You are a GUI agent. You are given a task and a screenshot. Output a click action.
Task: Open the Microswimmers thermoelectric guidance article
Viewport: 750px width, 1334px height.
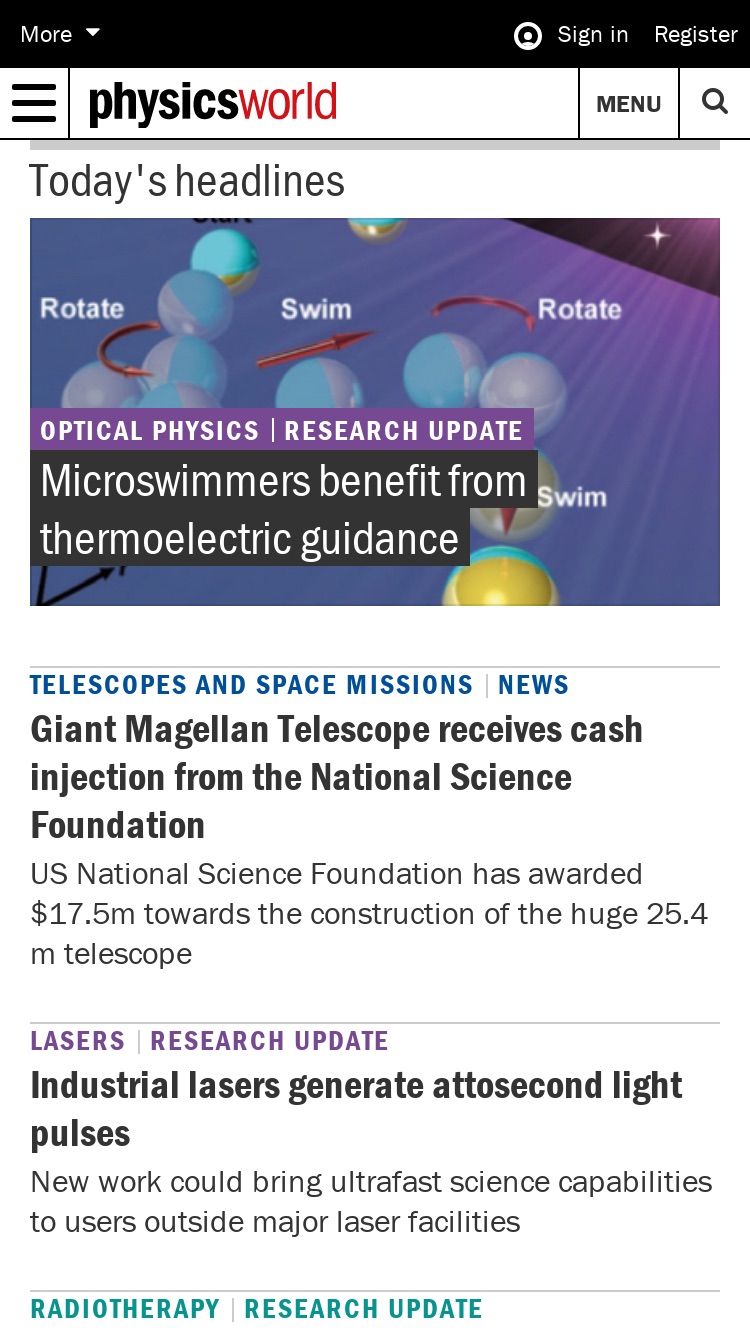pos(284,509)
